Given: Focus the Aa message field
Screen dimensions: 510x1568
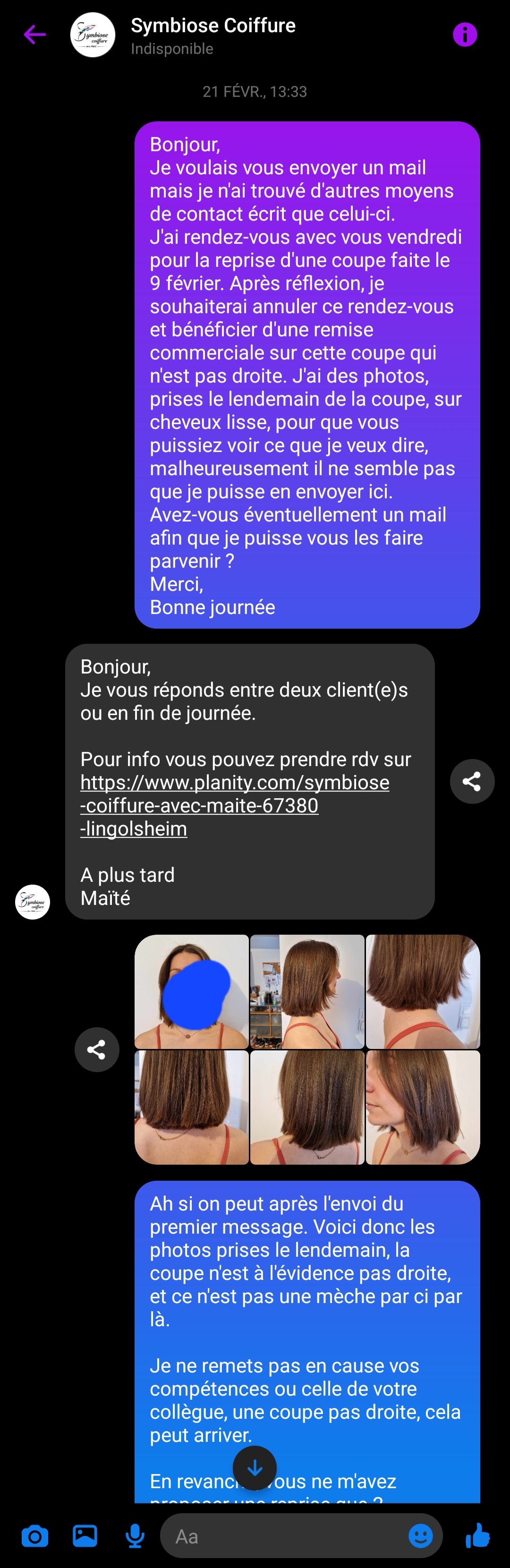Looking at the screenshot, I should (x=286, y=1536).
